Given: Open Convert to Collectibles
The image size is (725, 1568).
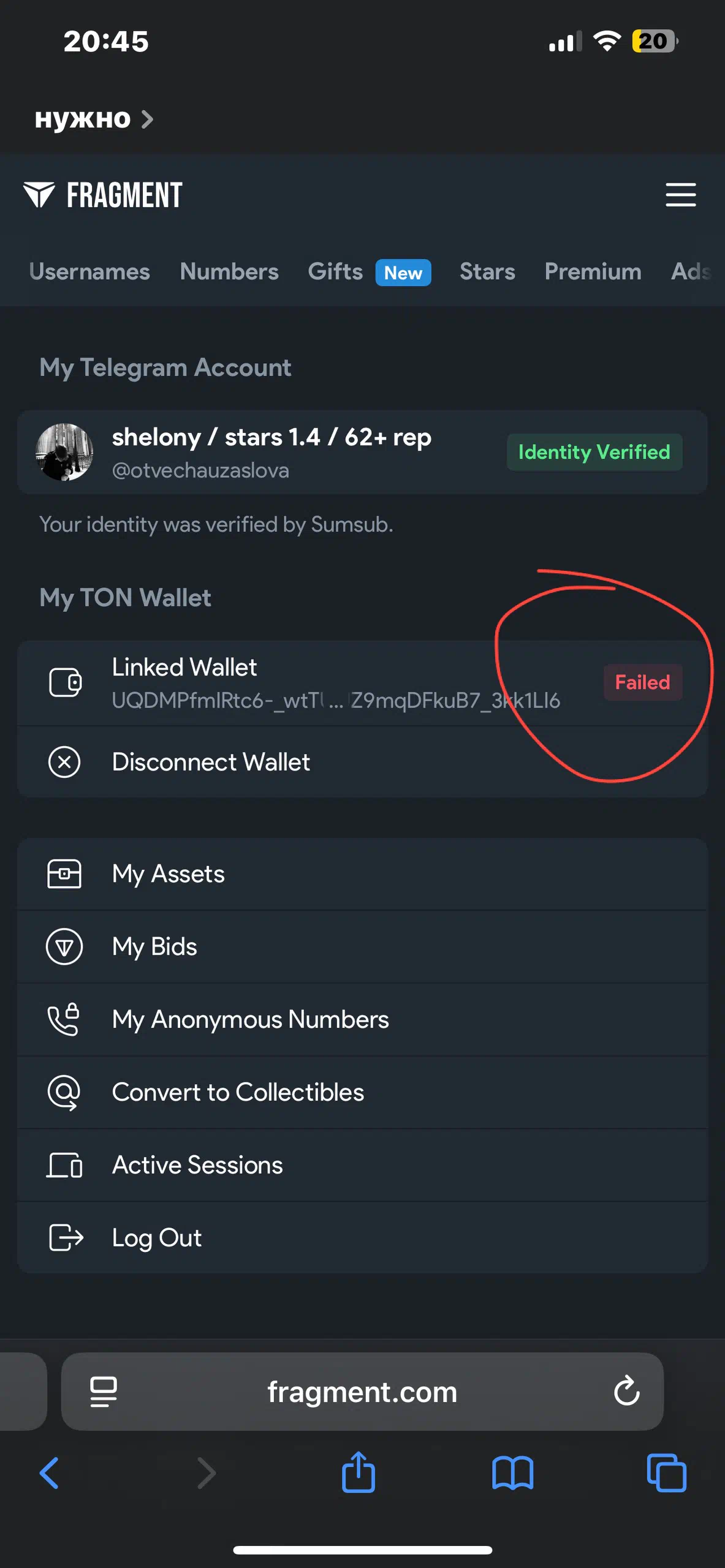Looking at the screenshot, I should 362,1093.
